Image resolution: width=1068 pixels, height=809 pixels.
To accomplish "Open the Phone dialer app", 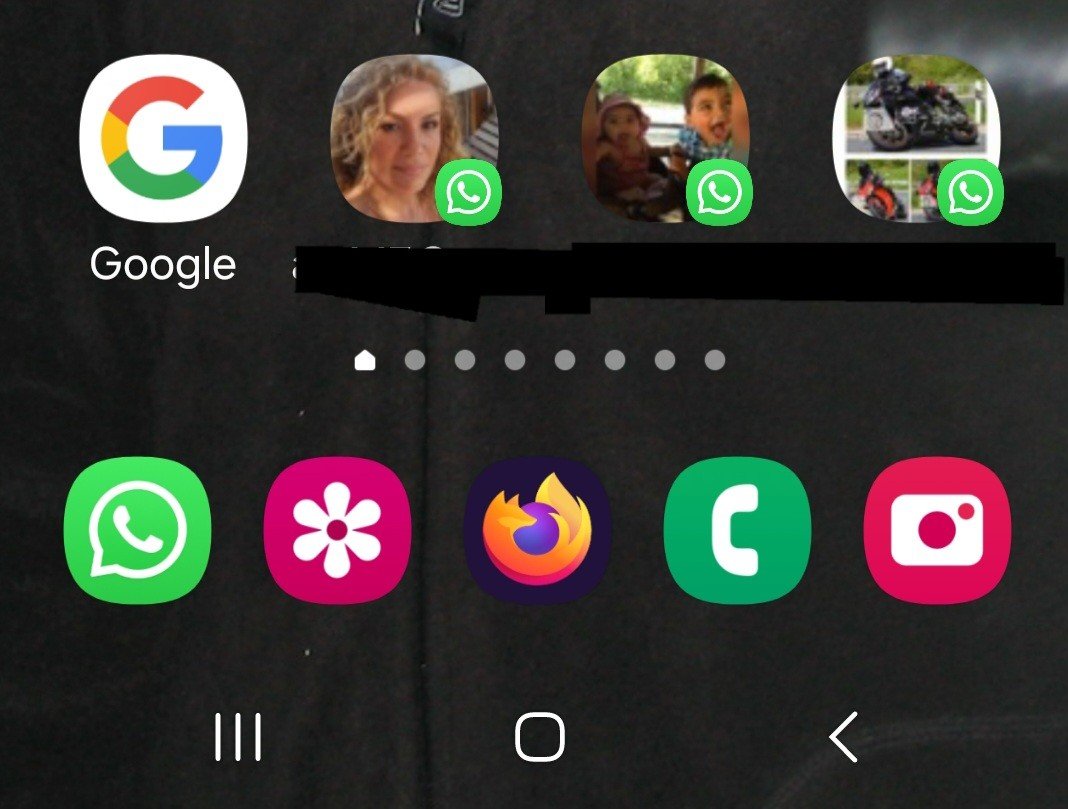I will (x=738, y=531).
